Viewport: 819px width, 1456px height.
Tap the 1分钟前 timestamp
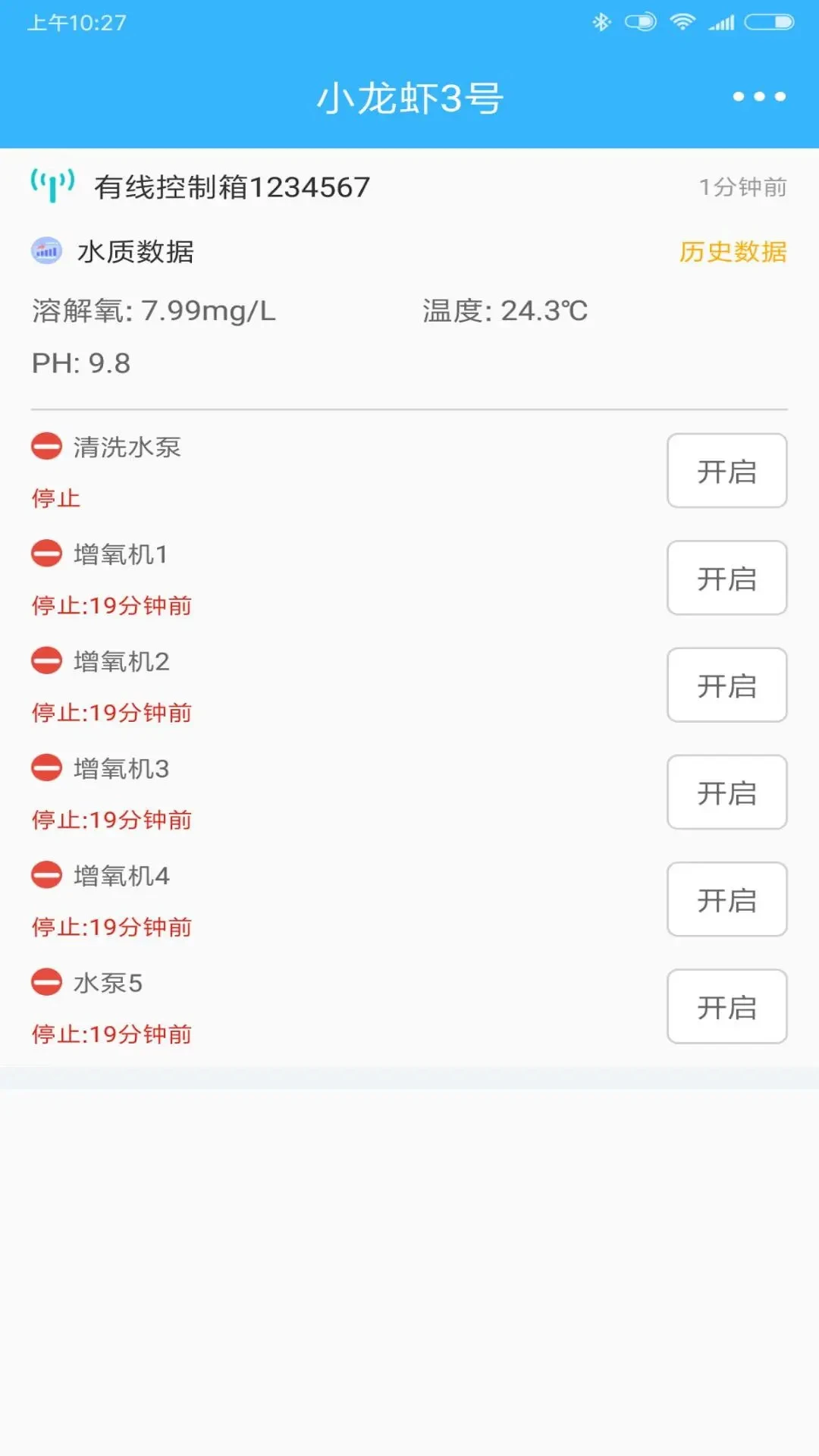click(742, 186)
